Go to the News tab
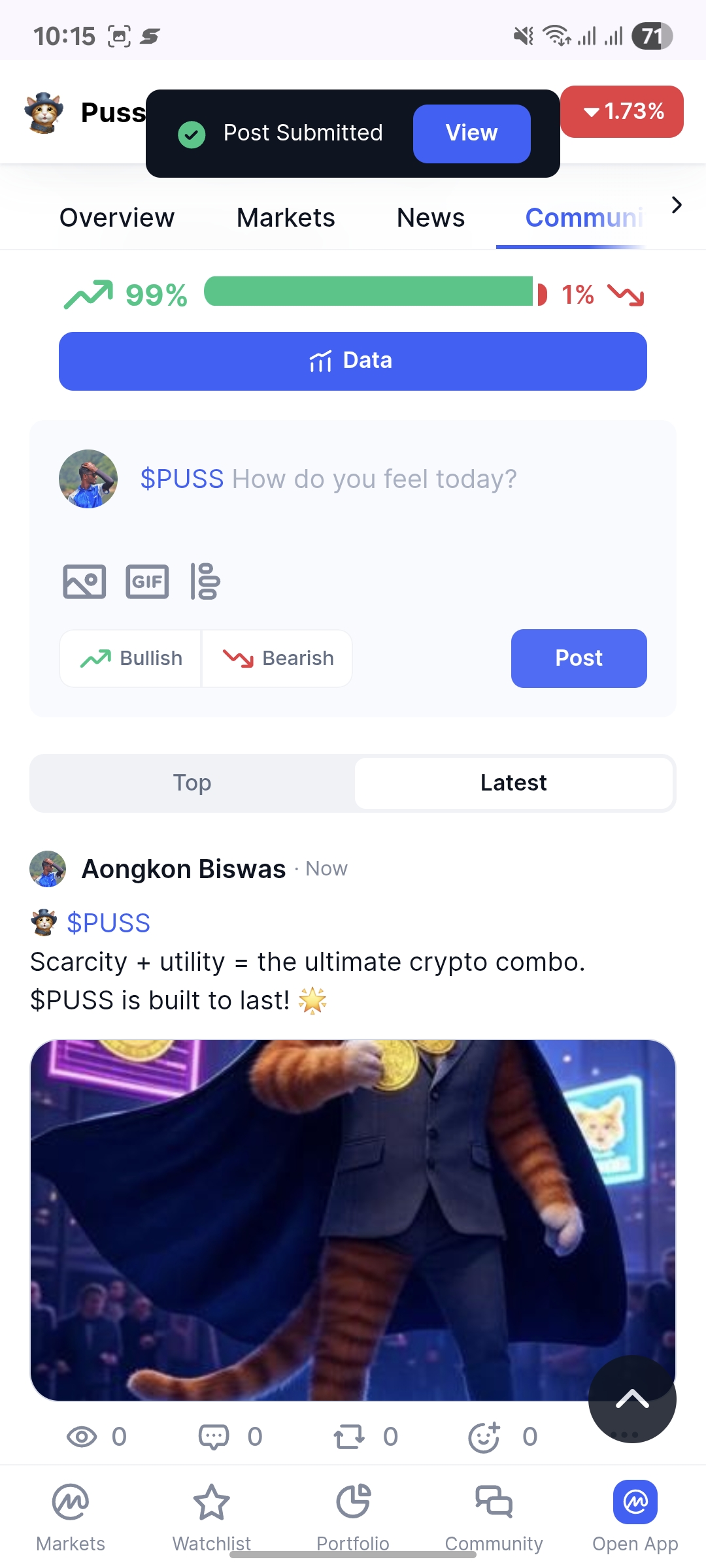 431,218
